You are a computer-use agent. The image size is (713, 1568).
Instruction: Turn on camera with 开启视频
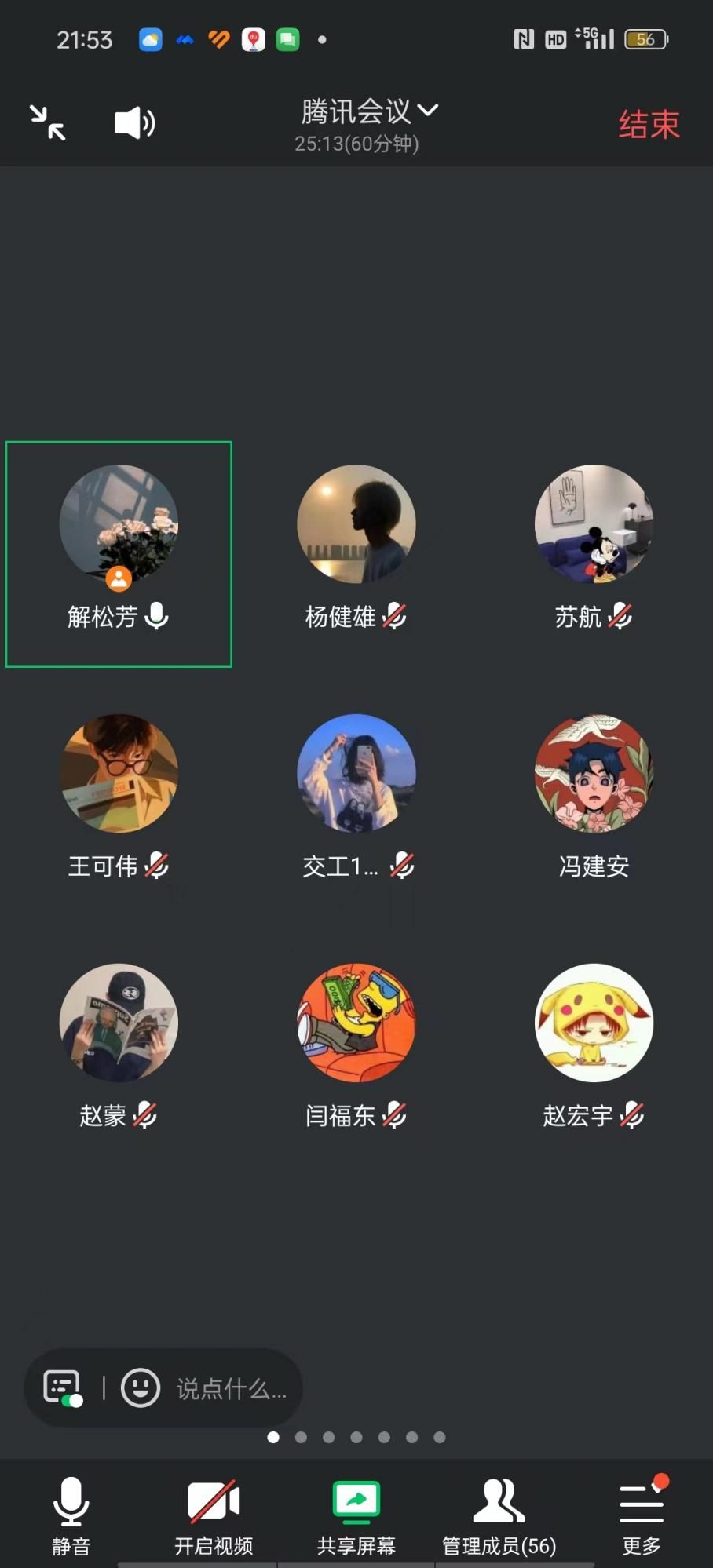tap(214, 1515)
